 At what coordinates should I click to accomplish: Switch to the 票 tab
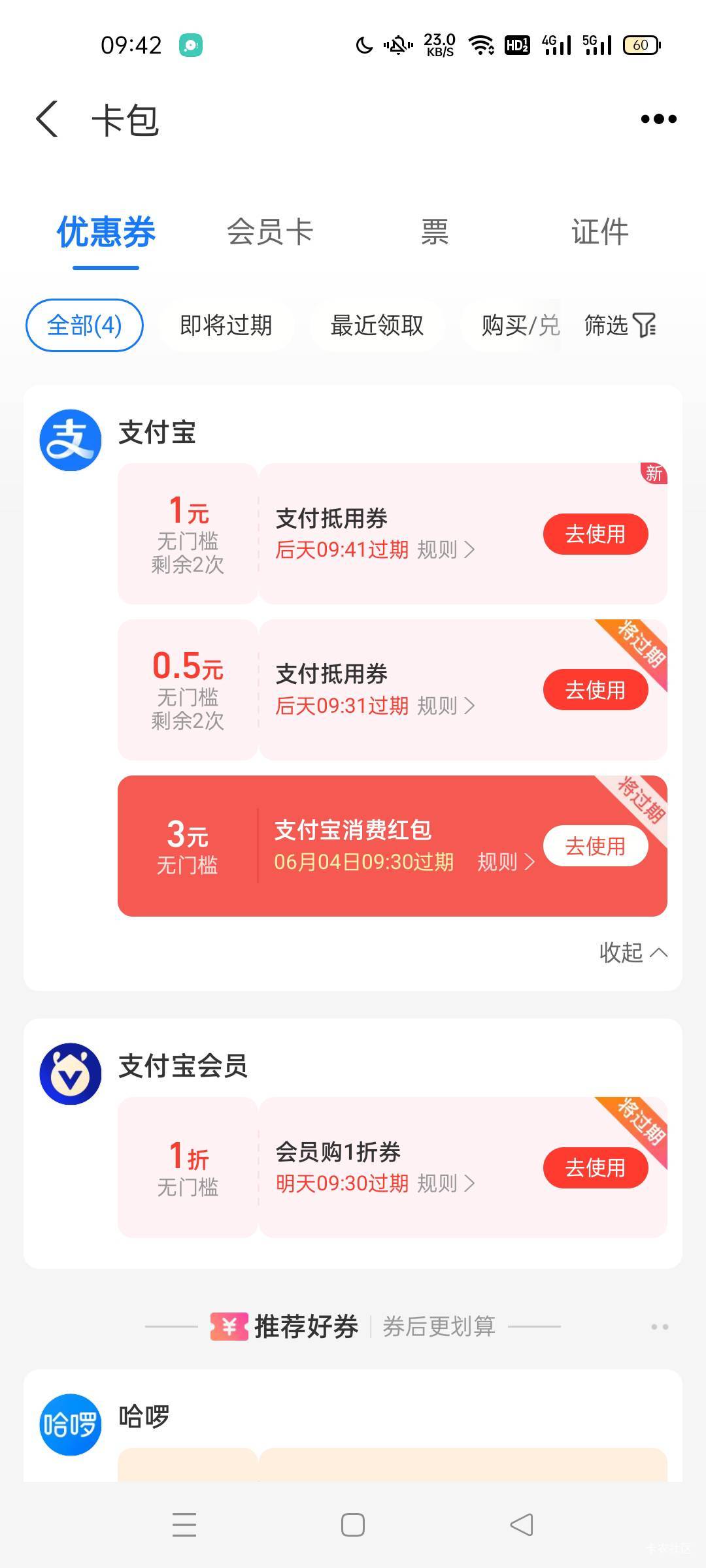(435, 232)
